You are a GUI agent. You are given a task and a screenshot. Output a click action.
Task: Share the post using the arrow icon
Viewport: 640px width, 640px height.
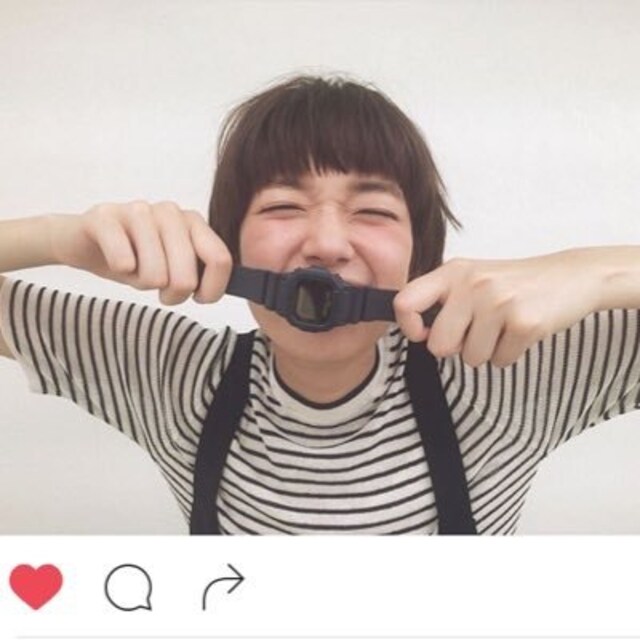[223, 586]
